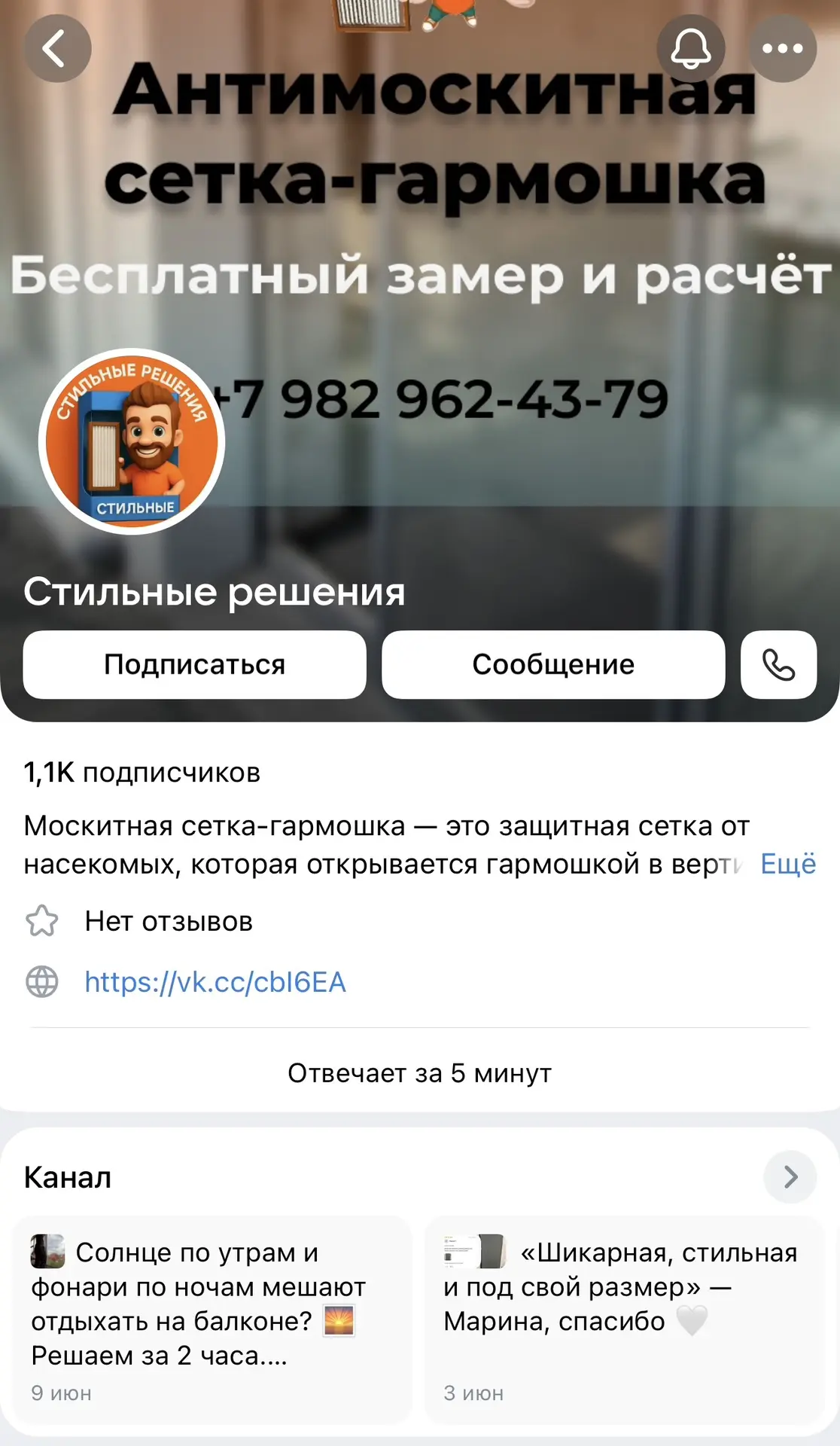Open the 9 июн post about балкон
Screen dimensions: 840x1446
[x=213, y=1319]
